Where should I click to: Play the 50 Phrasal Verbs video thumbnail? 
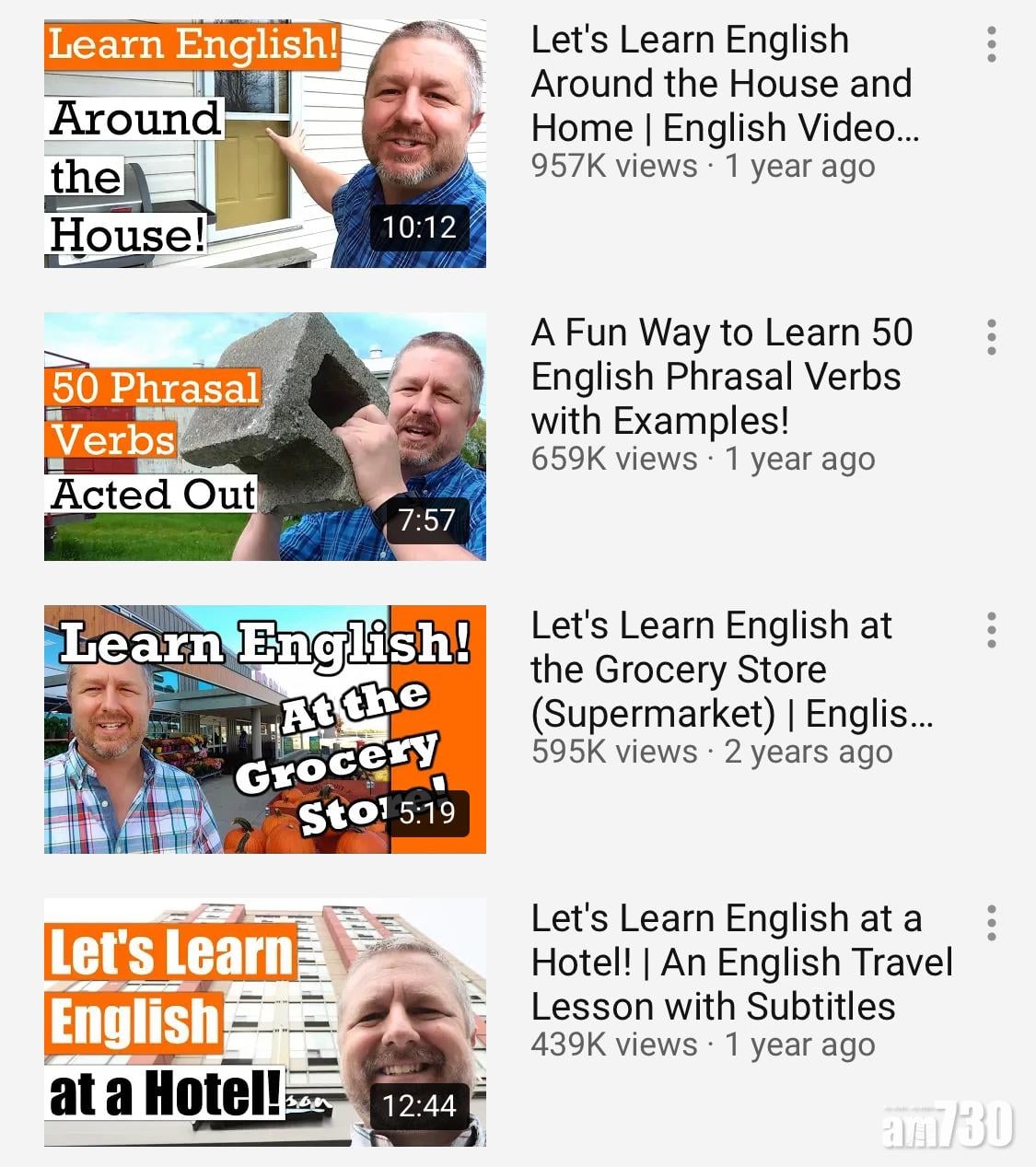(265, 437)
